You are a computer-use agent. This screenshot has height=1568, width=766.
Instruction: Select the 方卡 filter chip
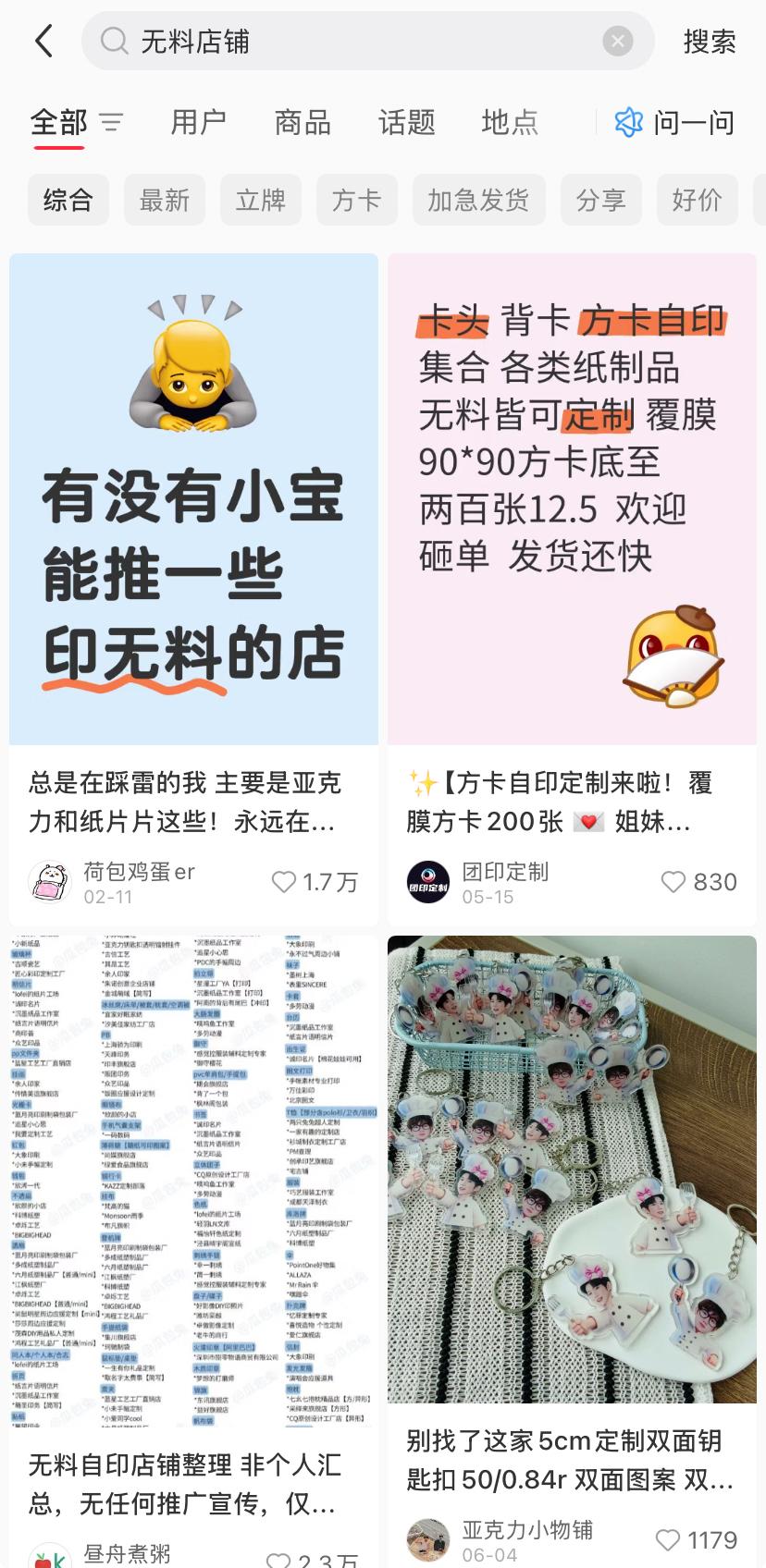coord(357,200)
